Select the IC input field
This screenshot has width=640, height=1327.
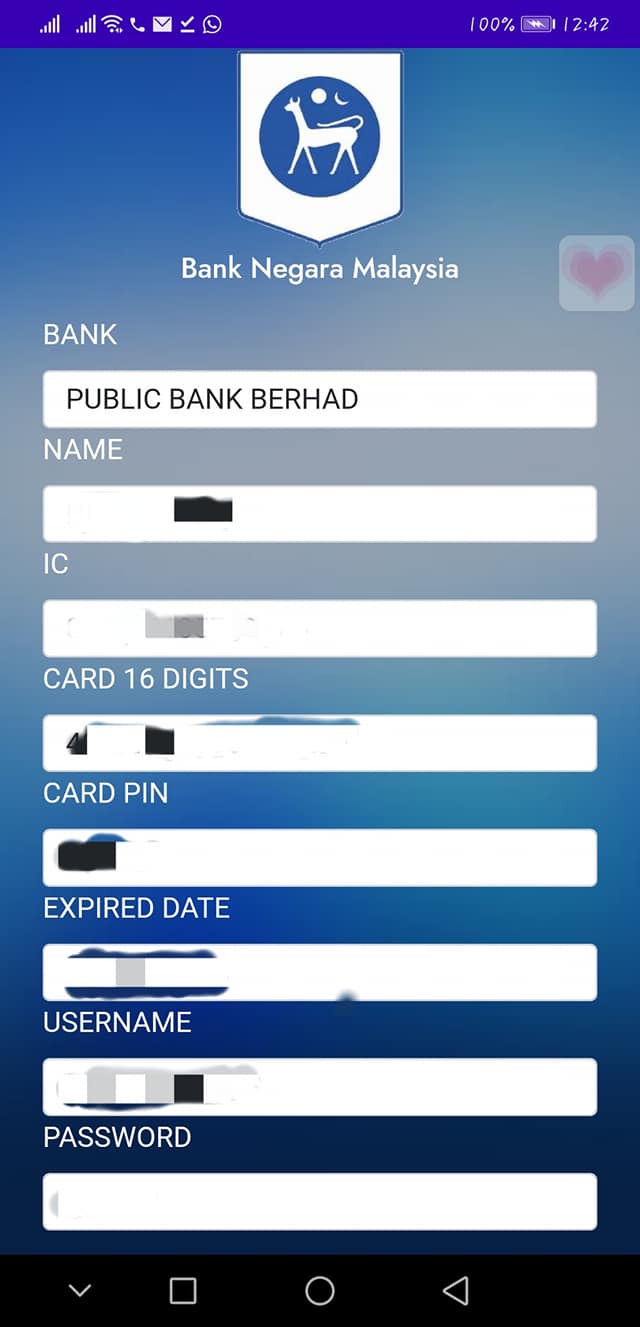[x=320, y=628]
